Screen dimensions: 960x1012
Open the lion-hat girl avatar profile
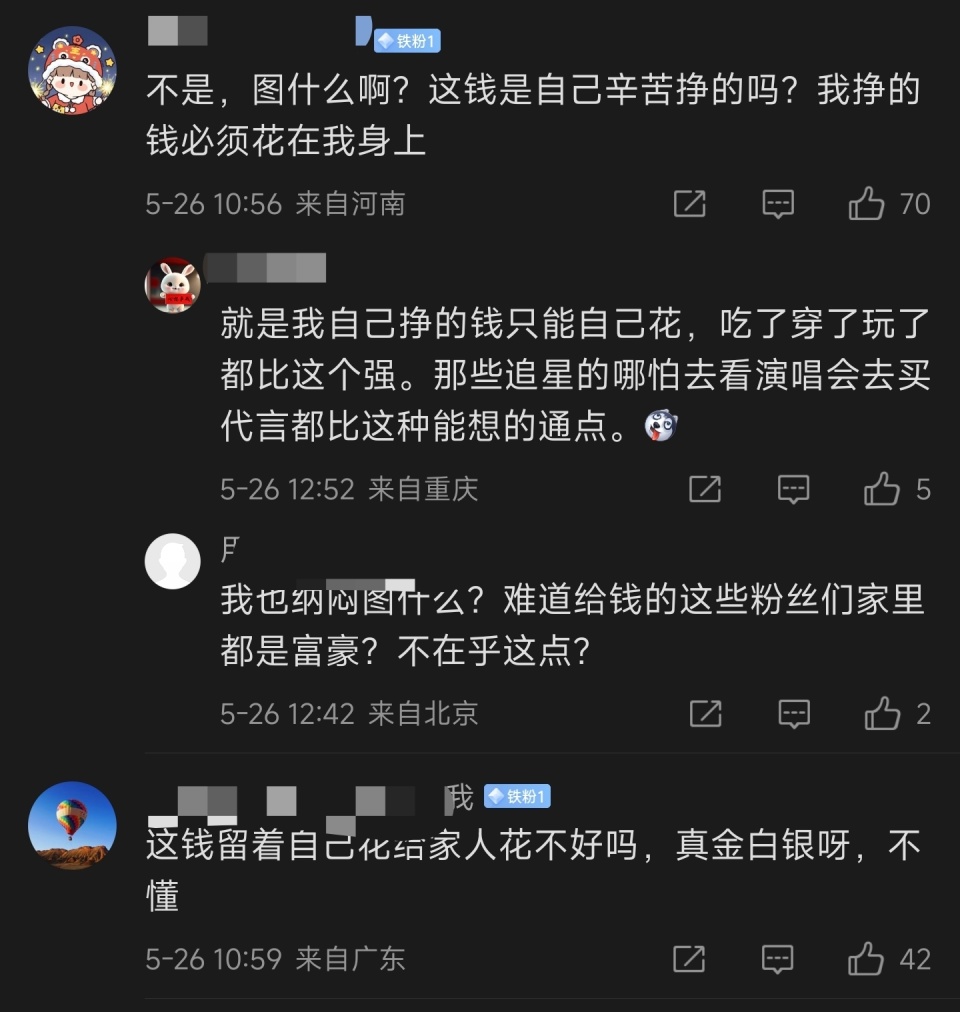(x=72, y=71)
